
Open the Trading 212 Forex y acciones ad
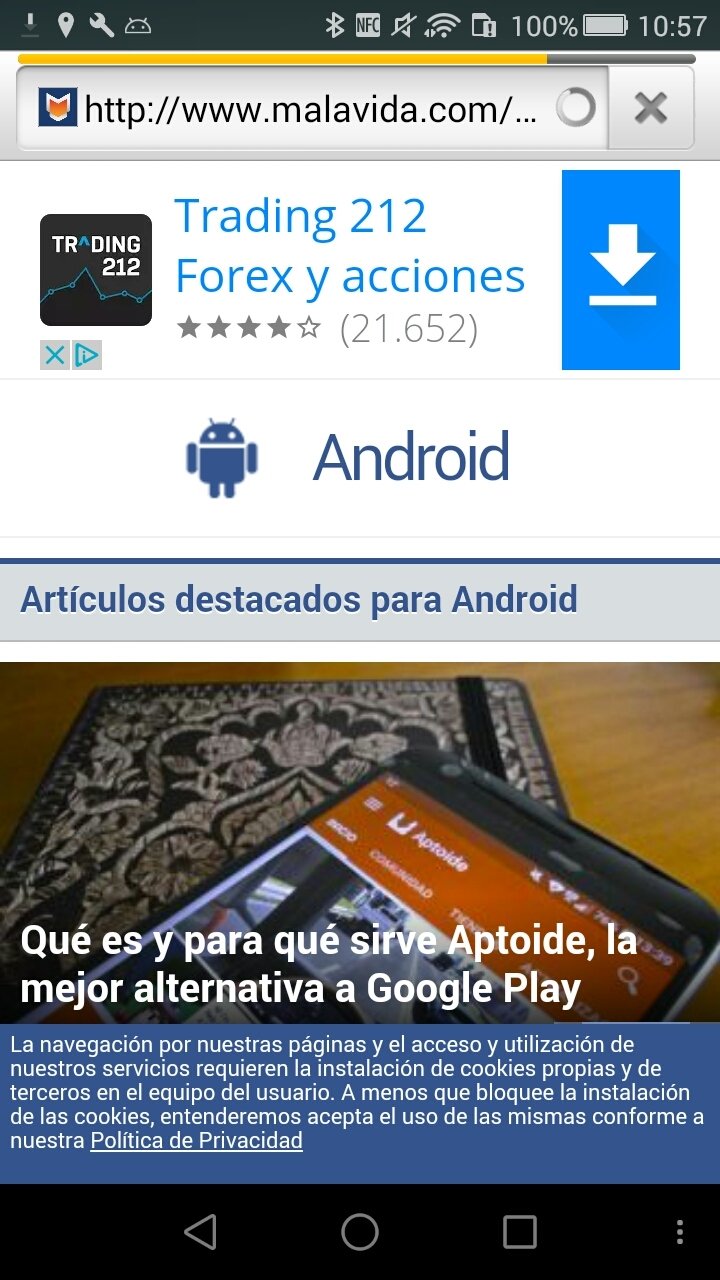350,246
